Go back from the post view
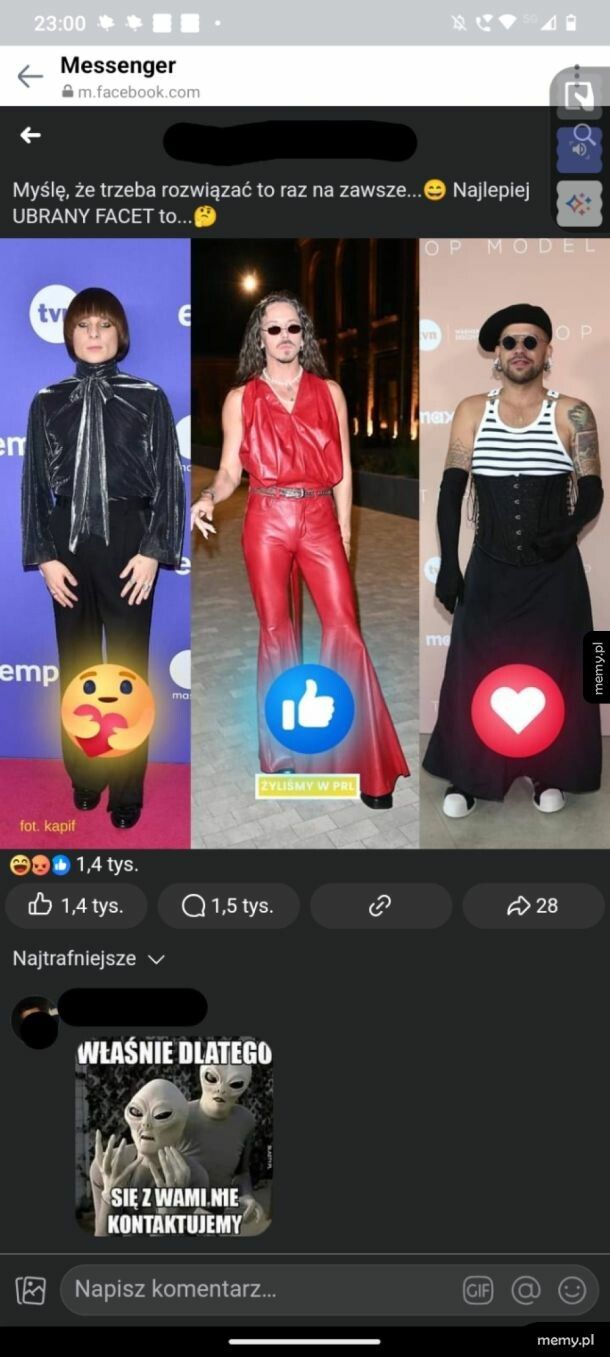The width and height of the screenshot is (610, 1357). (x=31, y=135)
